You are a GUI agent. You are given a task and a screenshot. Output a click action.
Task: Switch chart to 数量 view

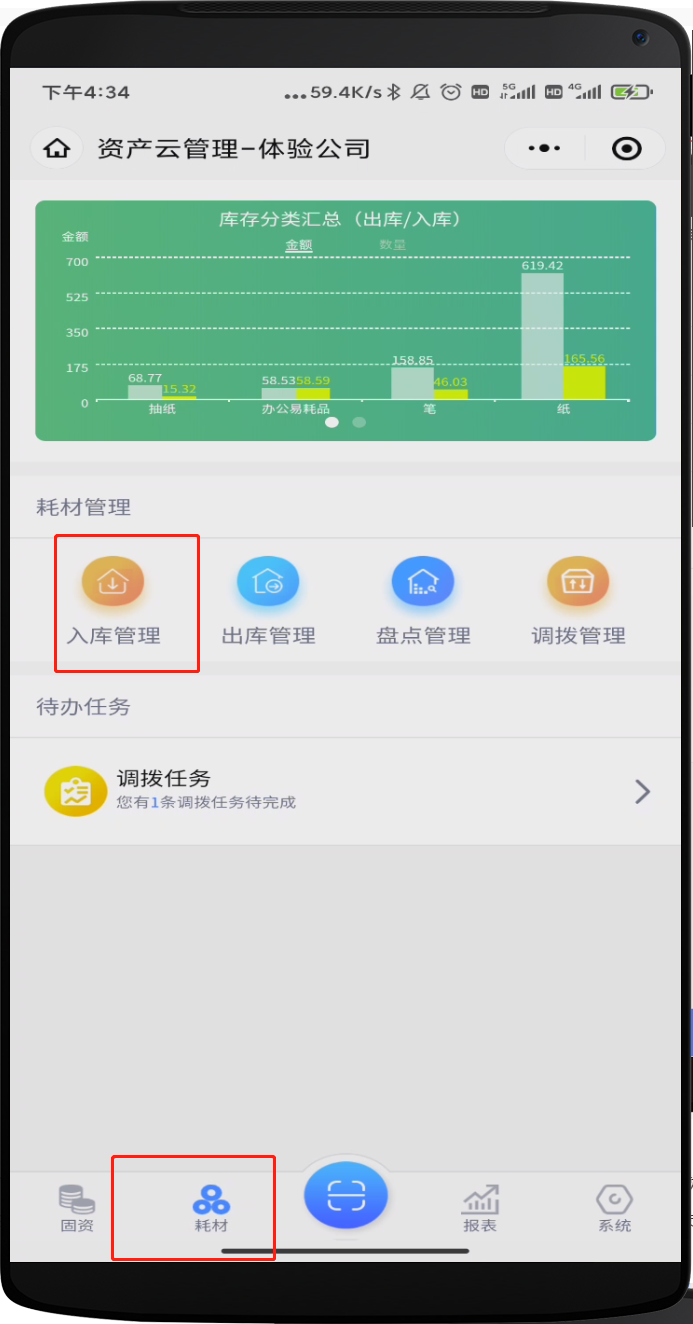coord(392,245)
